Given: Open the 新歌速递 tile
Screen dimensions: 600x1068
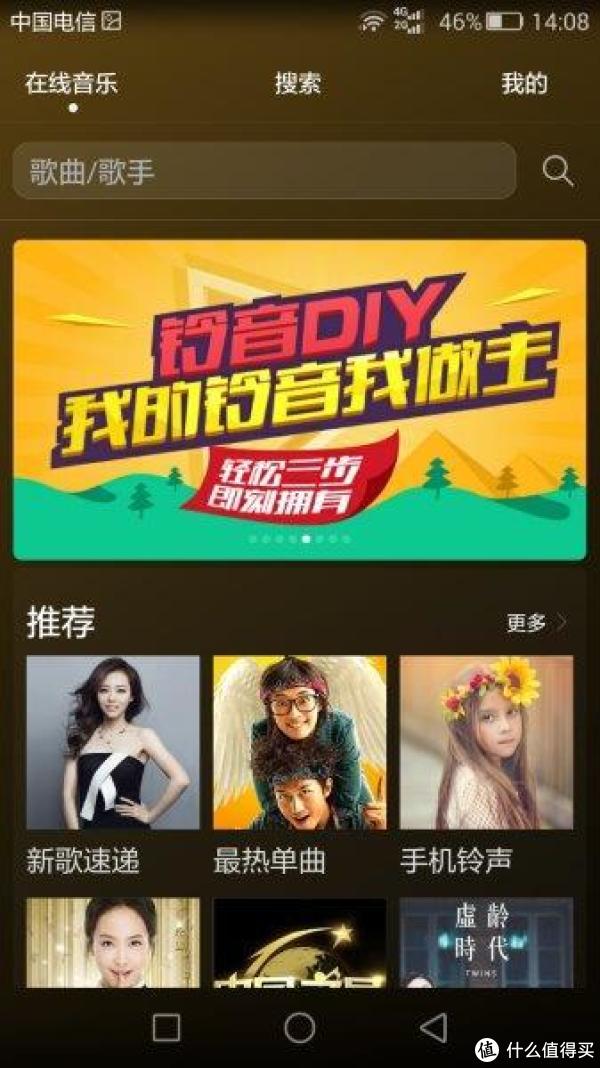Looking at the screenshot, I should tap(112, 743).
